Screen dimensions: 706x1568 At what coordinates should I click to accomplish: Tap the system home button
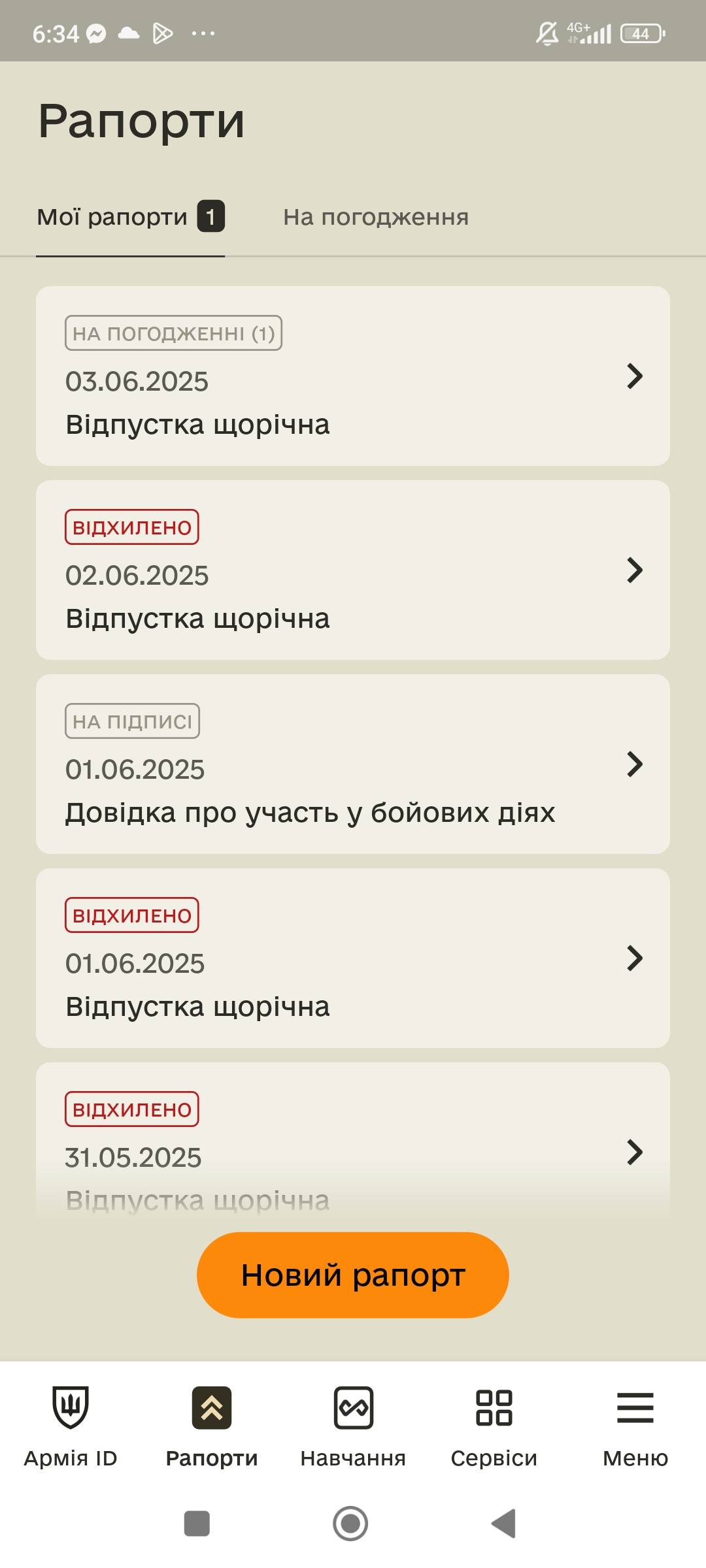coord(350,1524)
